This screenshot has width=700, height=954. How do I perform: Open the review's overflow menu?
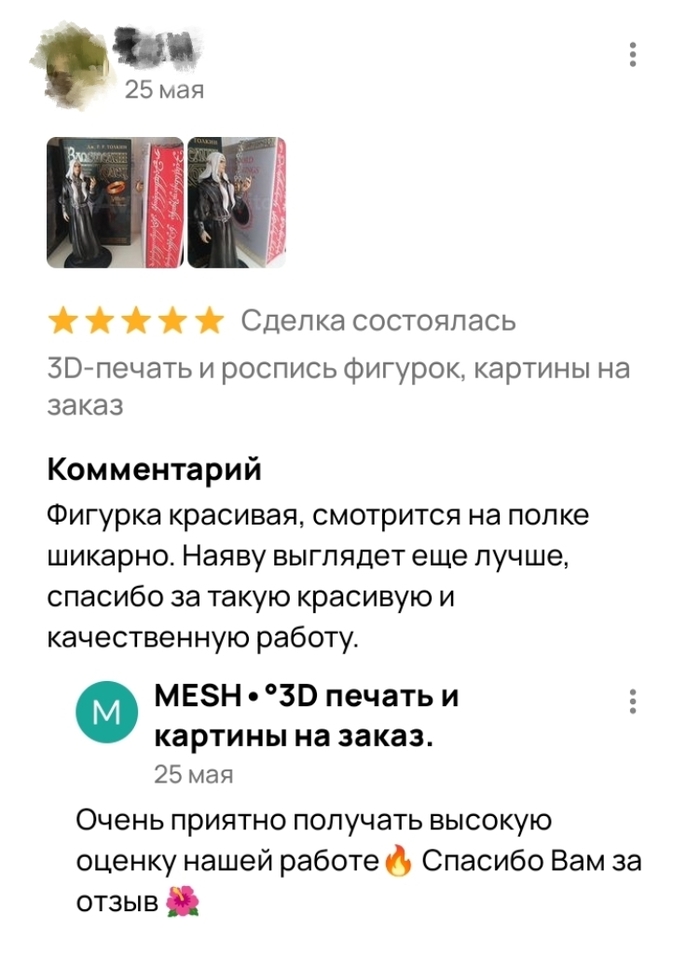click(x=633, y=54)
